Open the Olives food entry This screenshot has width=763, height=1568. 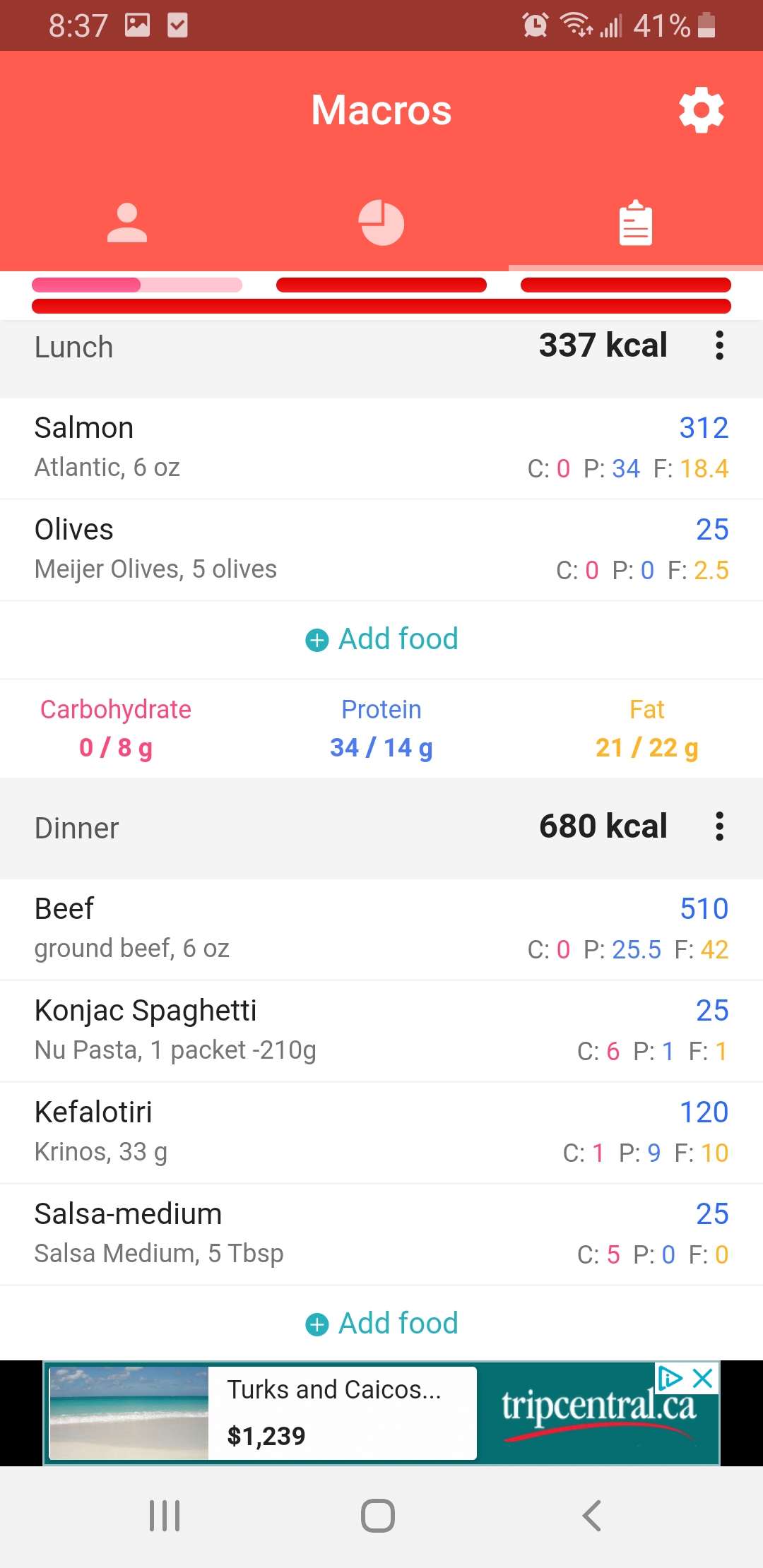pyautogui.click(x=381, y=550)
